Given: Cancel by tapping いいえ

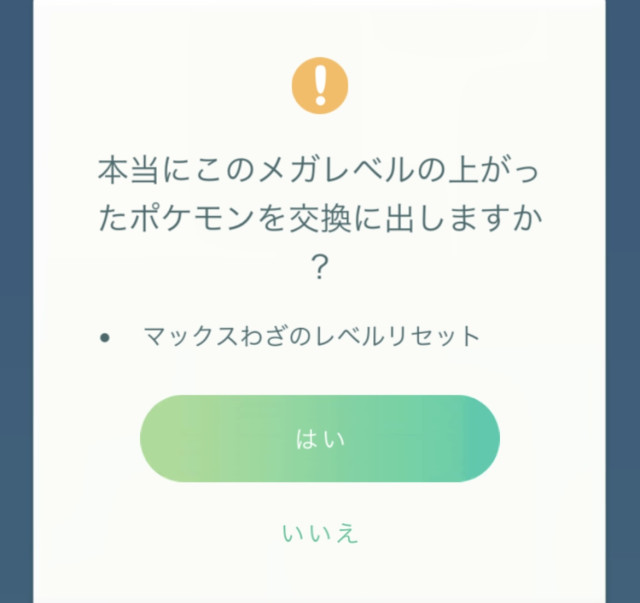Looking at the screenshot, I should tap(320, 533).
